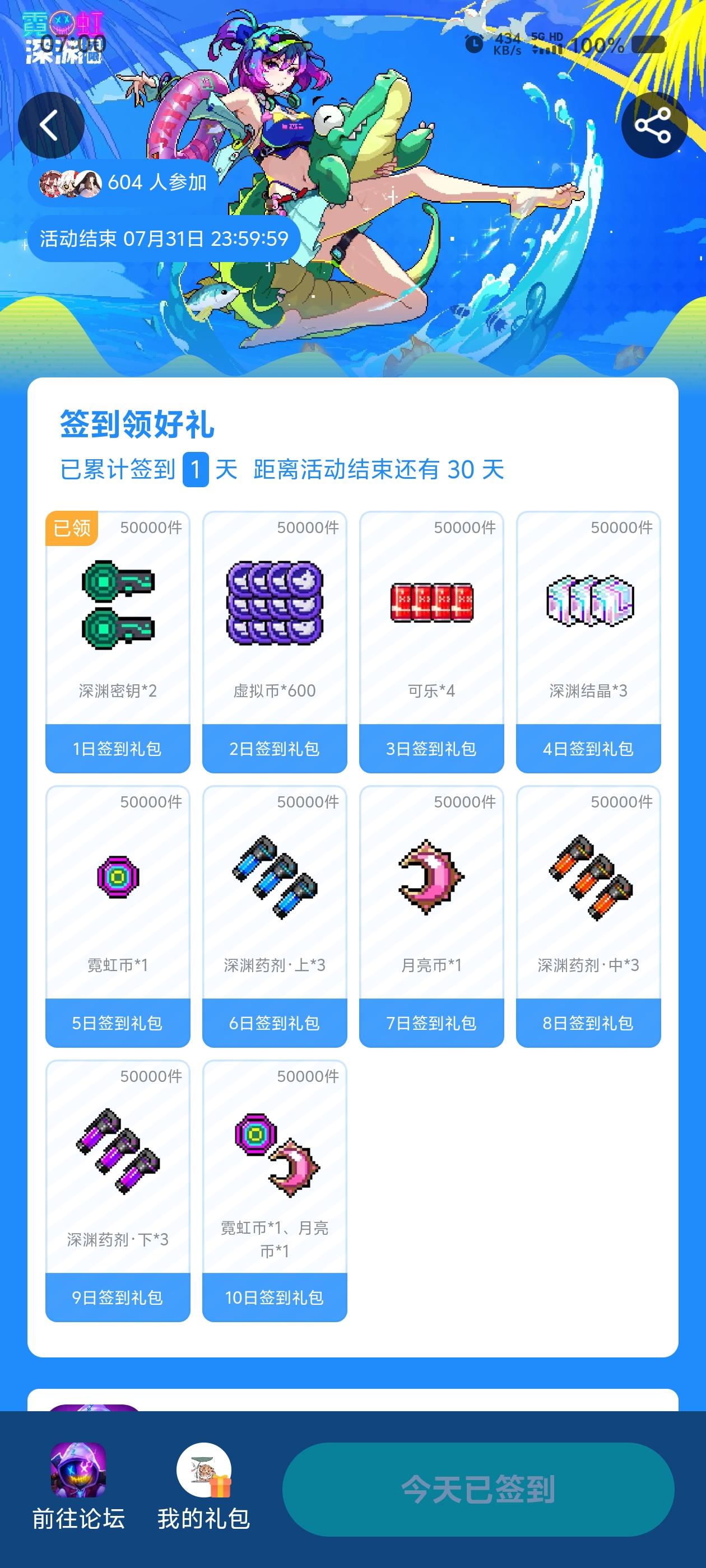Select the 霓虹币 neon coin icon
The height and width of the screenshot is (1568, 706).
tap(118, 876)
